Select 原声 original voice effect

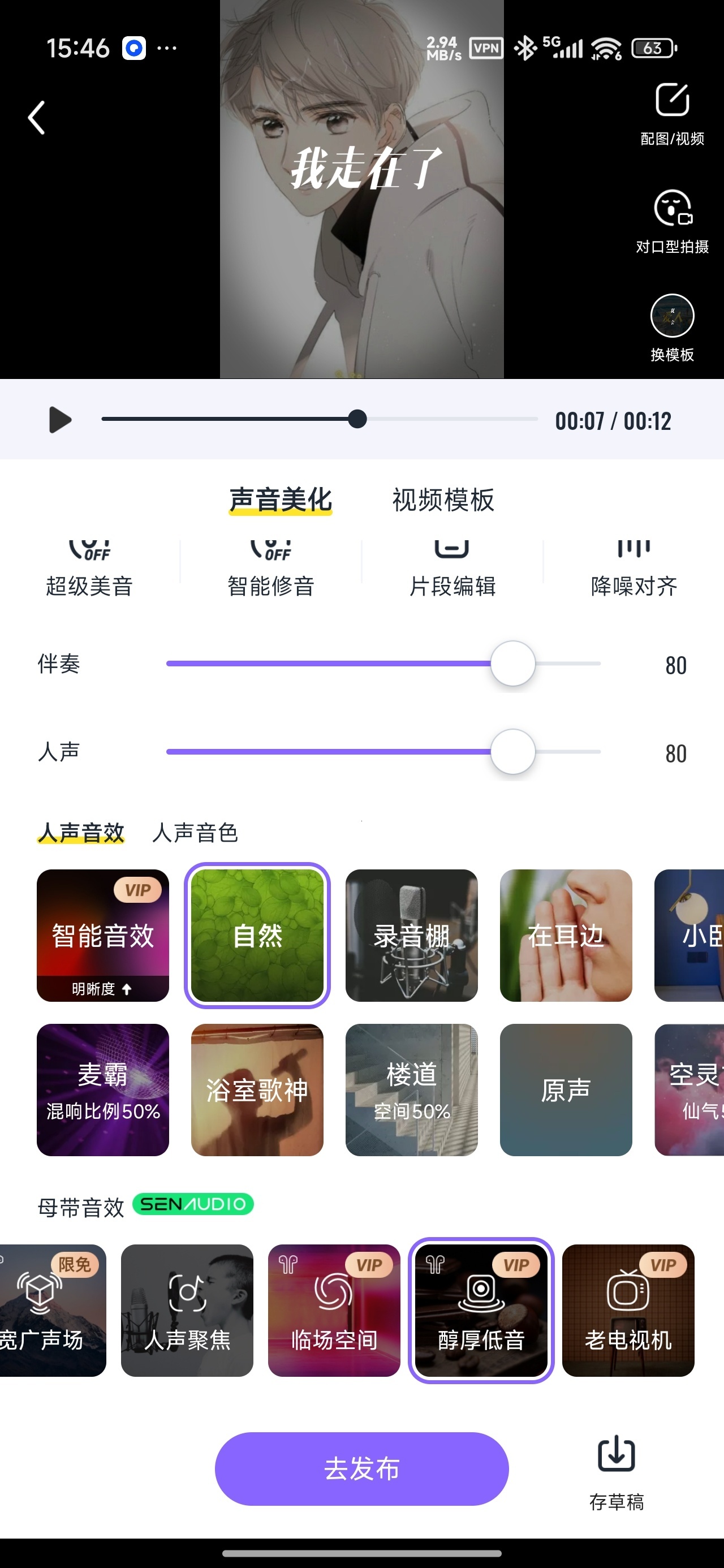pyautogui.click(x=566, y=1090)
